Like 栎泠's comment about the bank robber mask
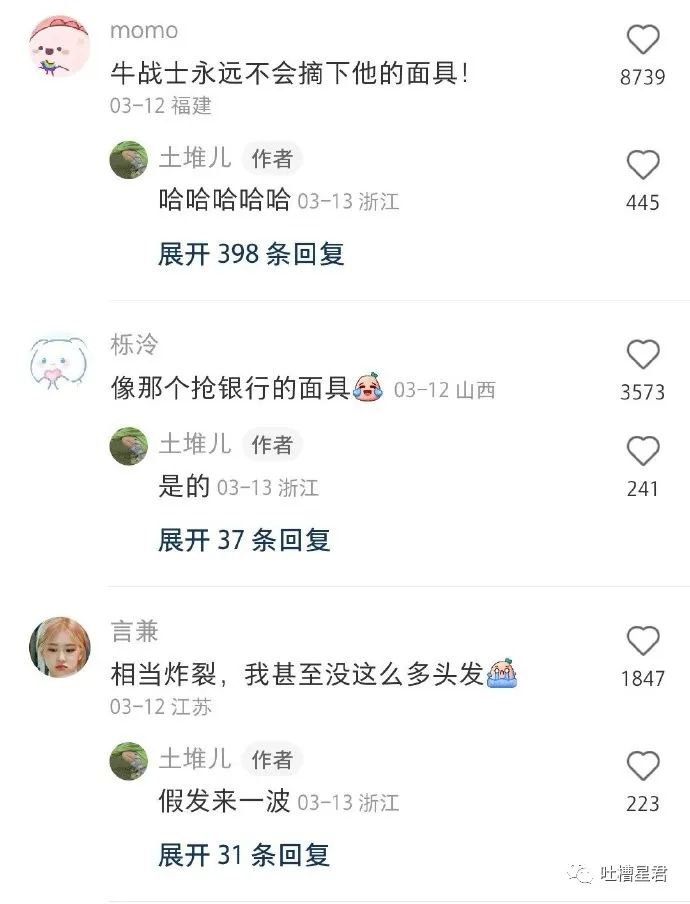Image resolution: width=690 pixels, height=904 pixels. [x=642, y=355]
